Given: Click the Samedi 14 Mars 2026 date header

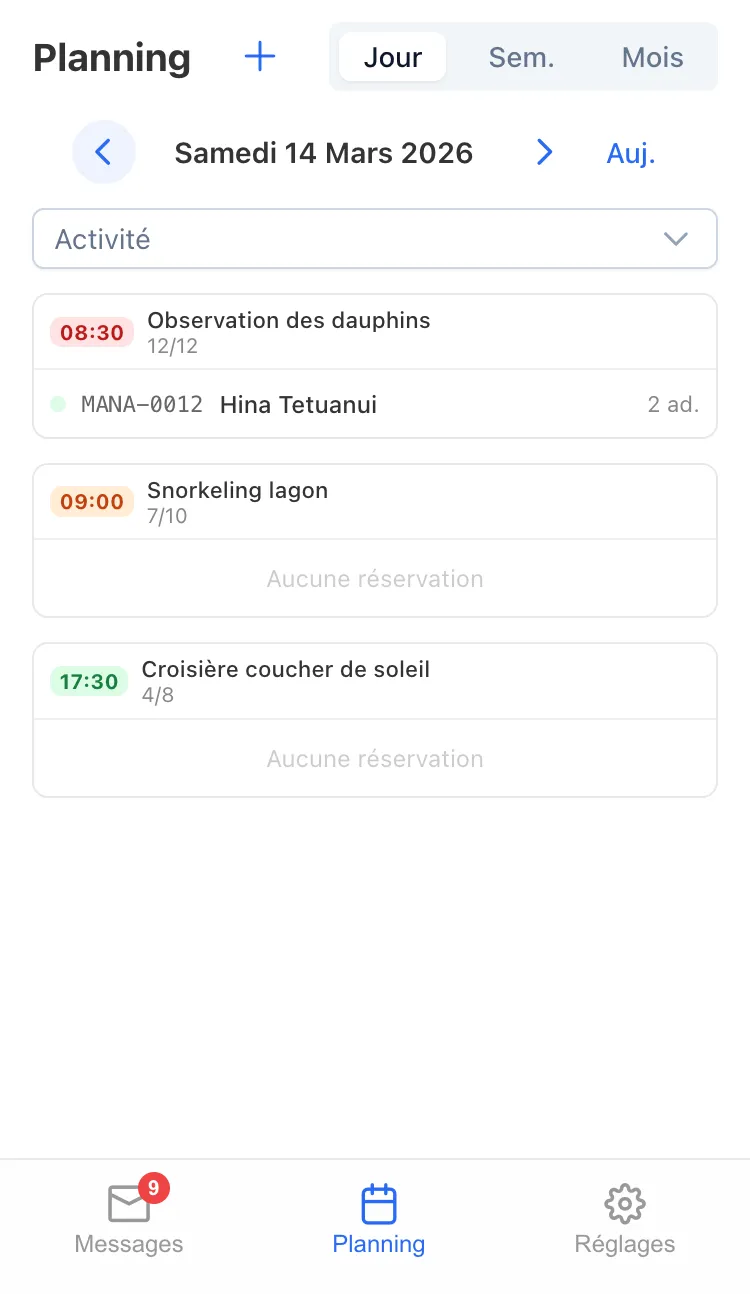Looking at the screenshot, I should pos(323,152).
